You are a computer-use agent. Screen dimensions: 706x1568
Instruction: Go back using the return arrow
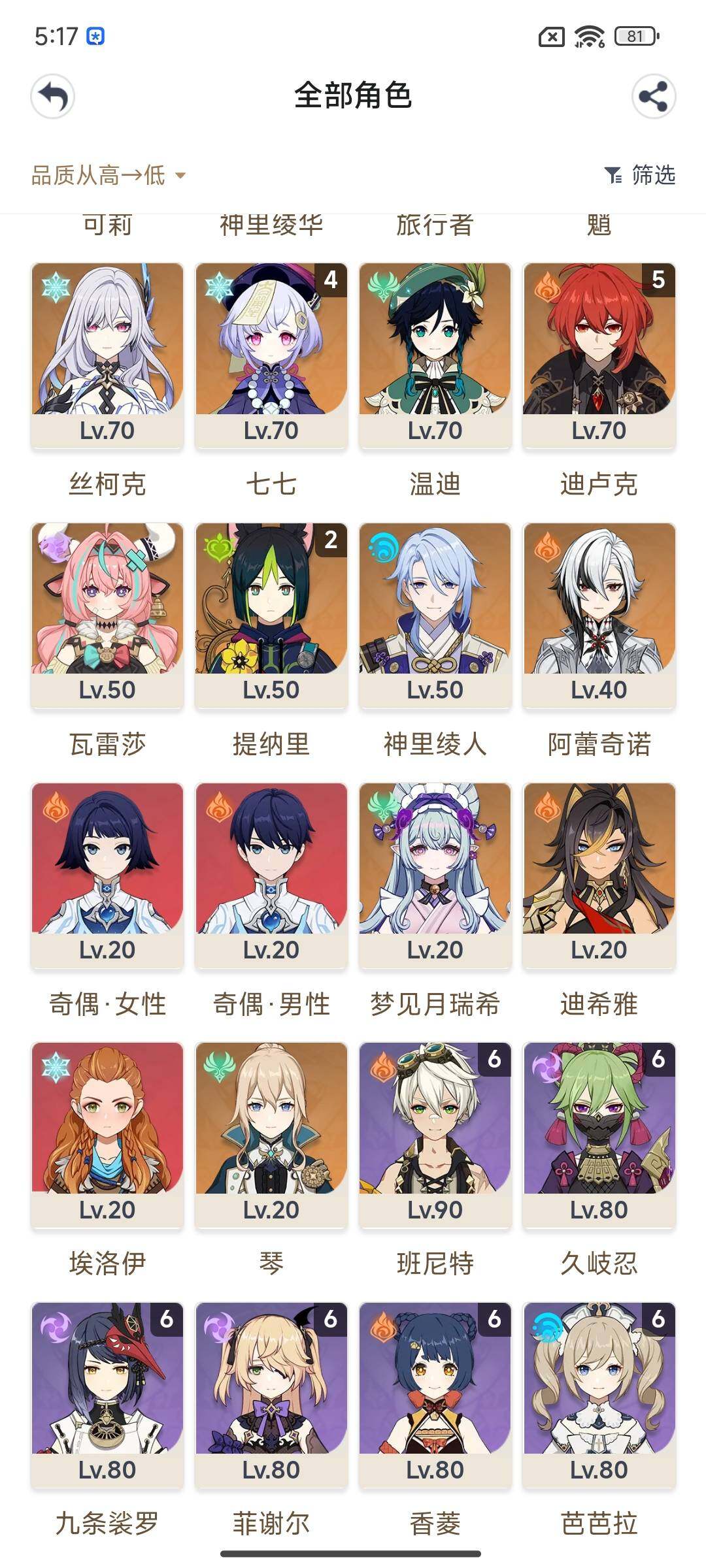point(52,97)
